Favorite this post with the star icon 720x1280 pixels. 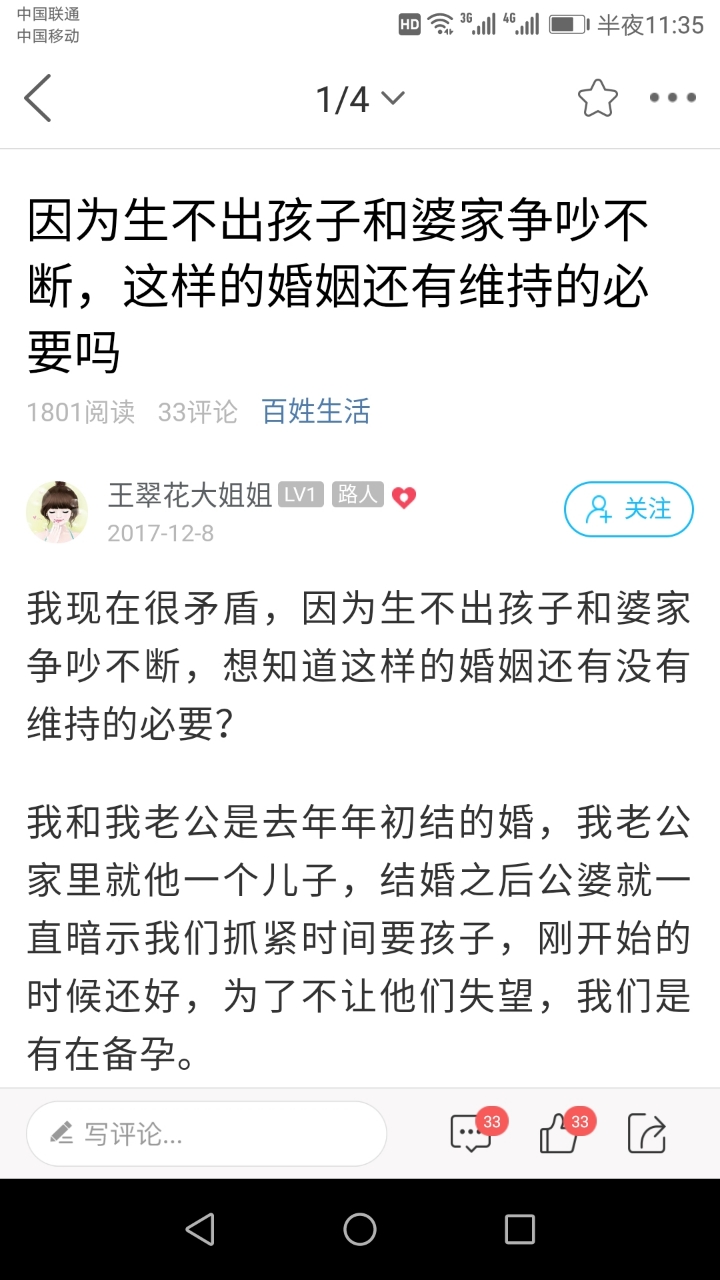click(x=598, y=98)
